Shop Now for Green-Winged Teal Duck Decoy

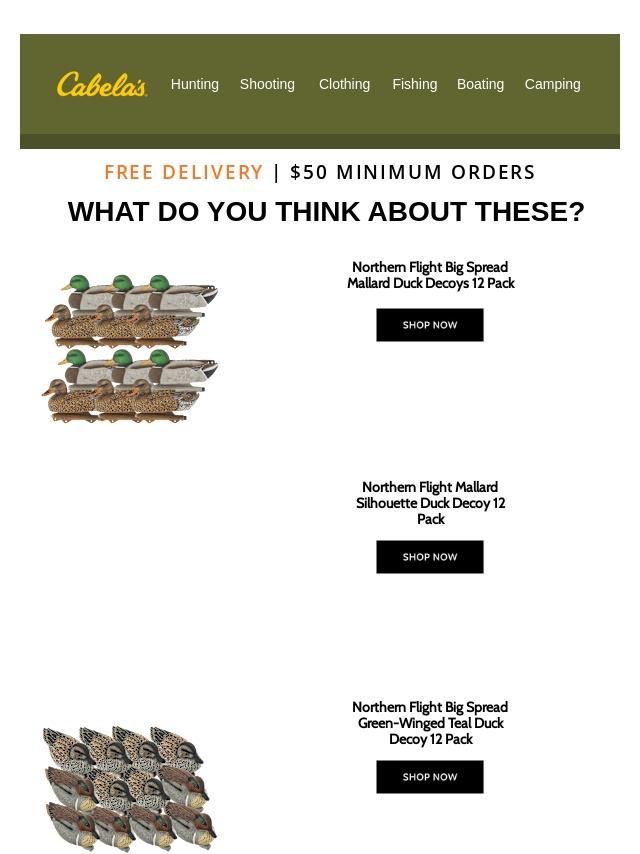pos(430,777)
